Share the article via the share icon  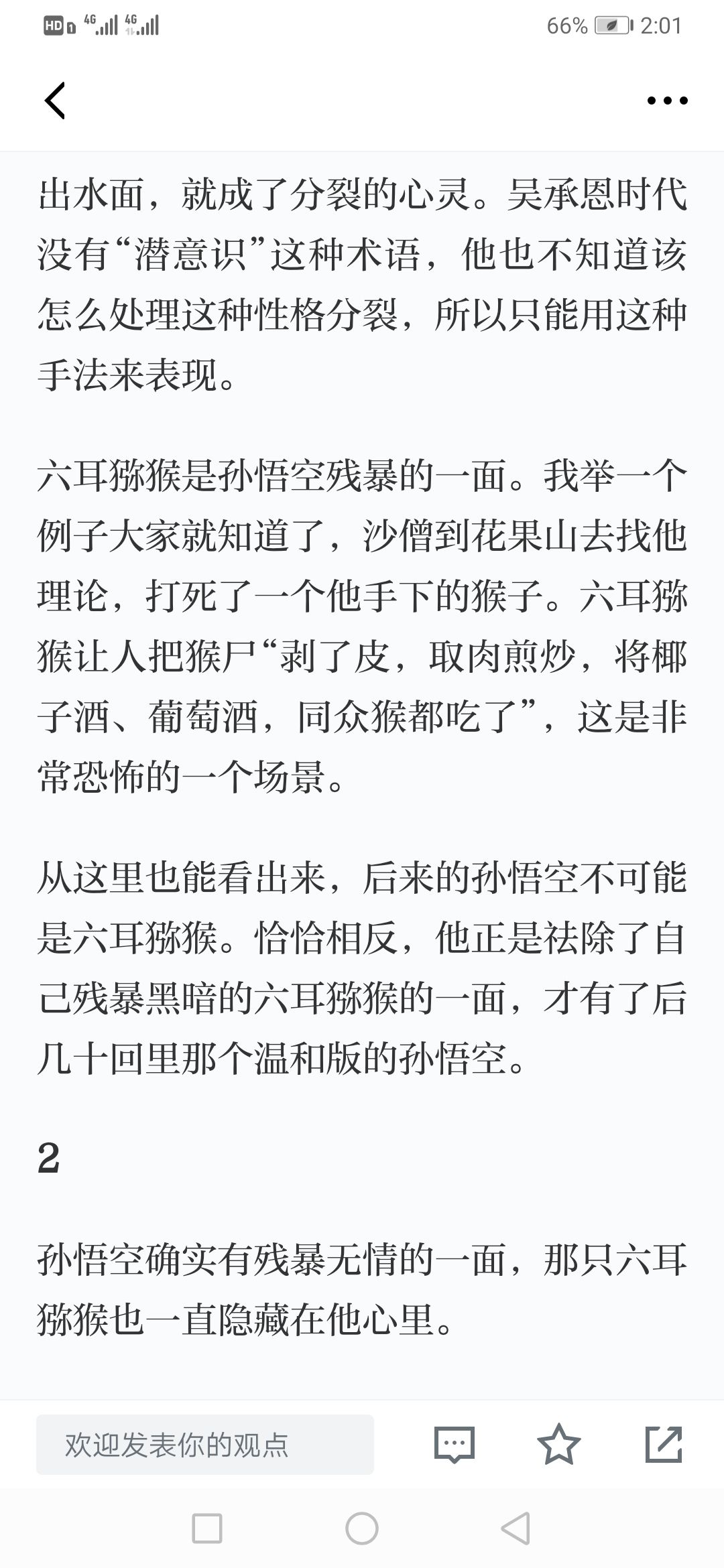(664, 1444)
